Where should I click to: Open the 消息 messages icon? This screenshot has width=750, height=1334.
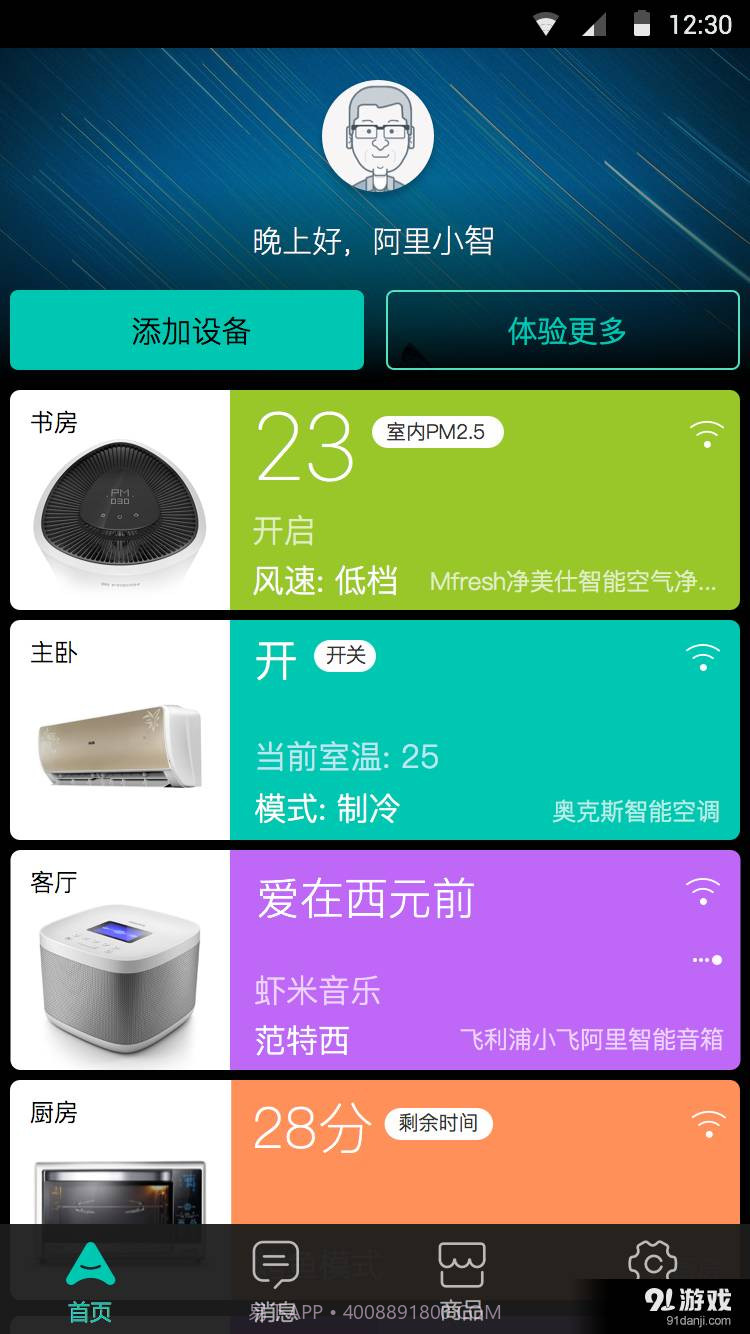277,1263
